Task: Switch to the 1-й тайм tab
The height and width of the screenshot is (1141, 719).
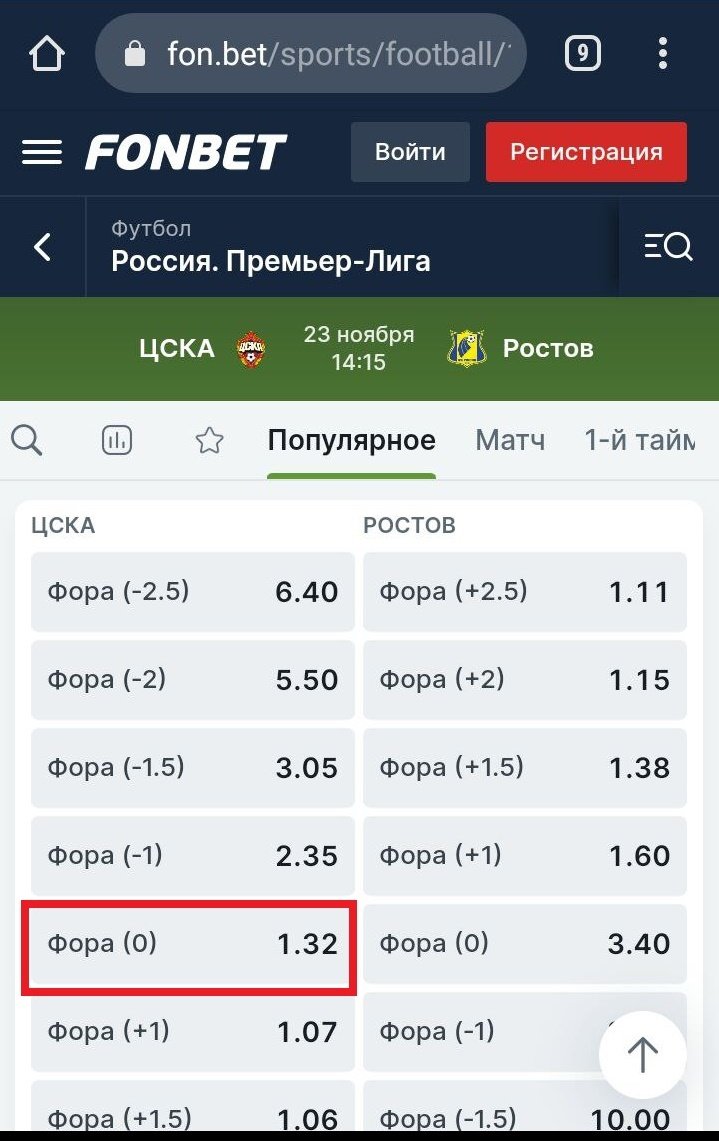Action: pyautogui.click(x=640, y=439)
